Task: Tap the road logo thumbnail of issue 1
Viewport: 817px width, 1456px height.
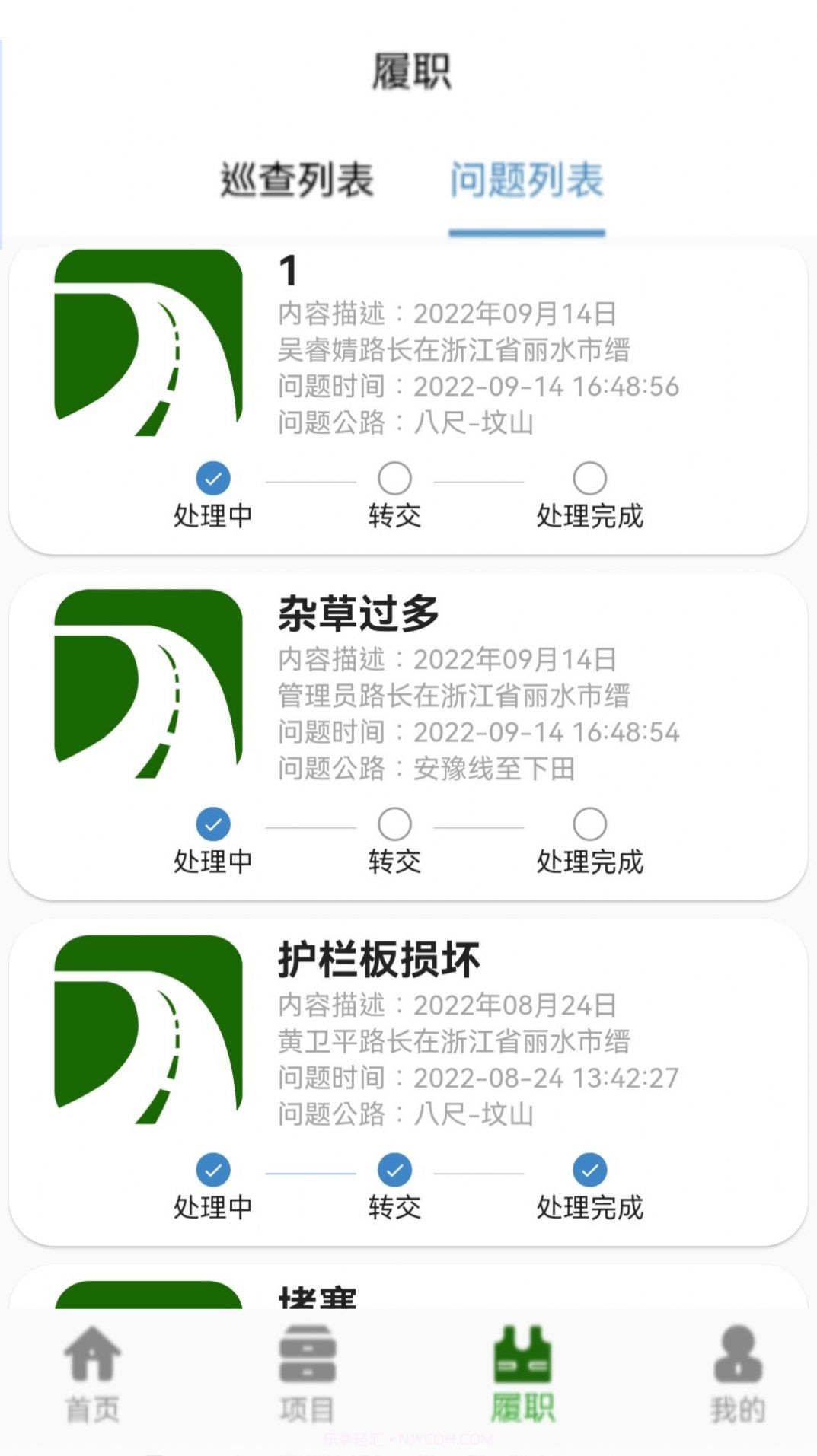Action: click(149, 346)
